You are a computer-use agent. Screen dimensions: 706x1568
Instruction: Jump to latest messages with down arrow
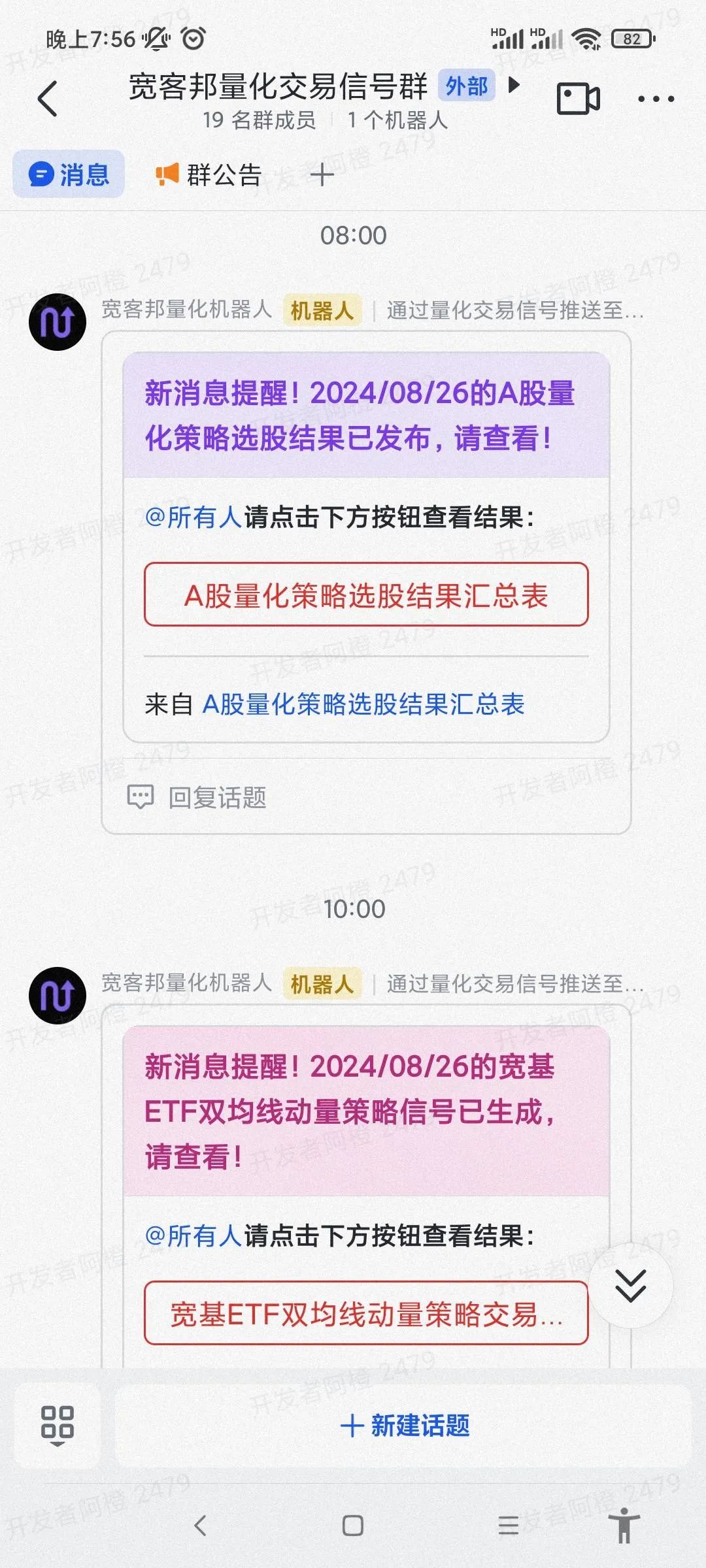(x=630, y=1285)
